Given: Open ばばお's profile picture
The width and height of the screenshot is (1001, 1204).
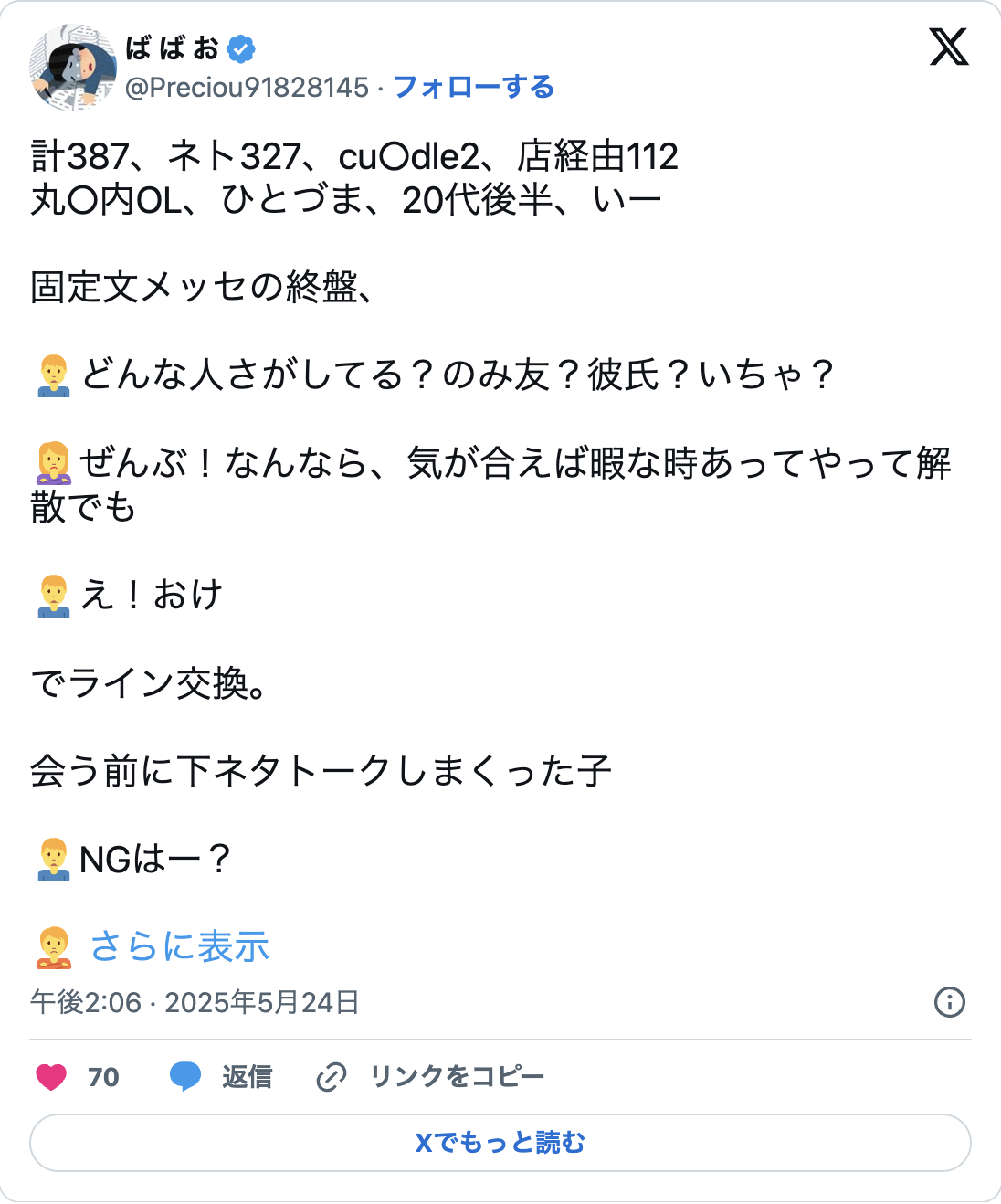Looking at the screenshot, I should 73,68.
